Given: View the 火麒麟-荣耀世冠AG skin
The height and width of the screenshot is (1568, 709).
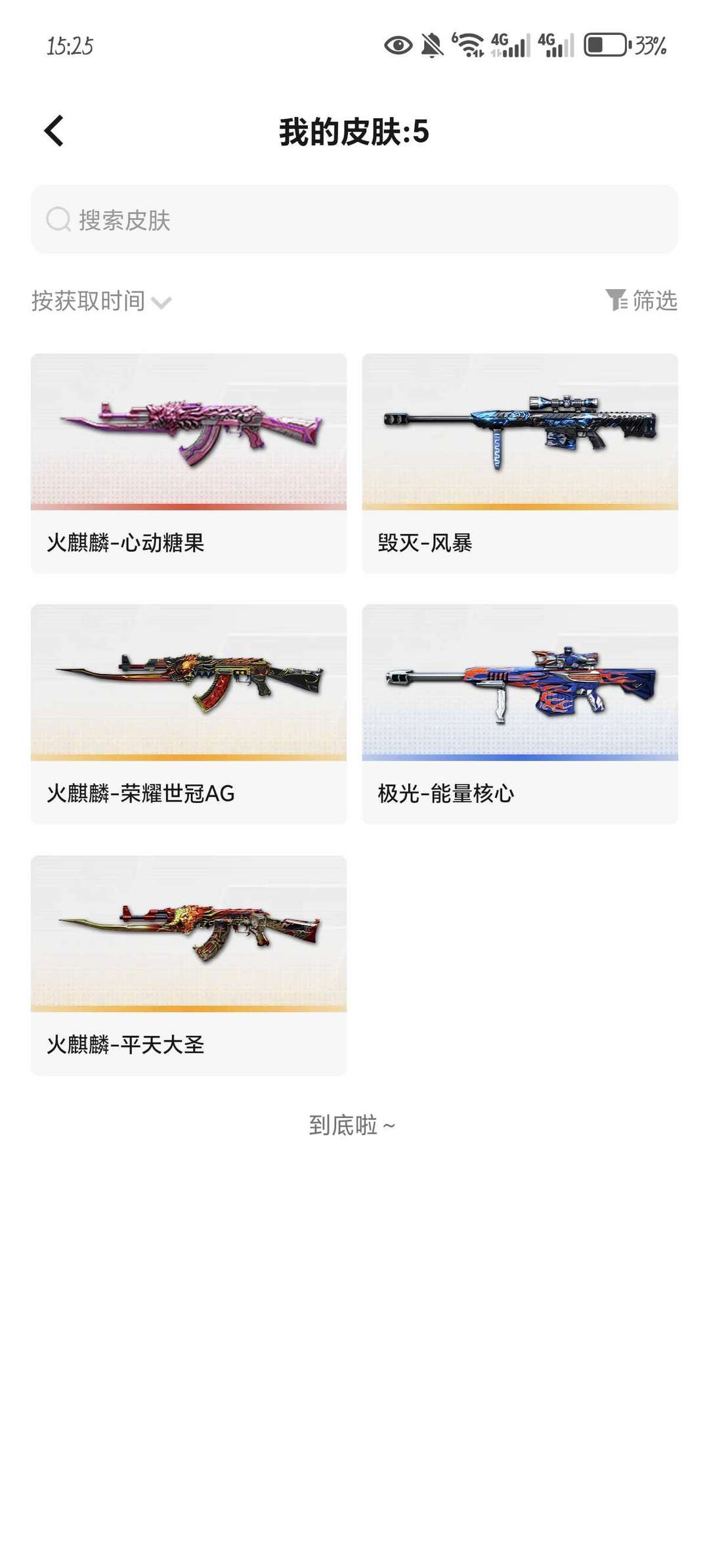Looking at the screenshot, I should (x=188, y=714).
